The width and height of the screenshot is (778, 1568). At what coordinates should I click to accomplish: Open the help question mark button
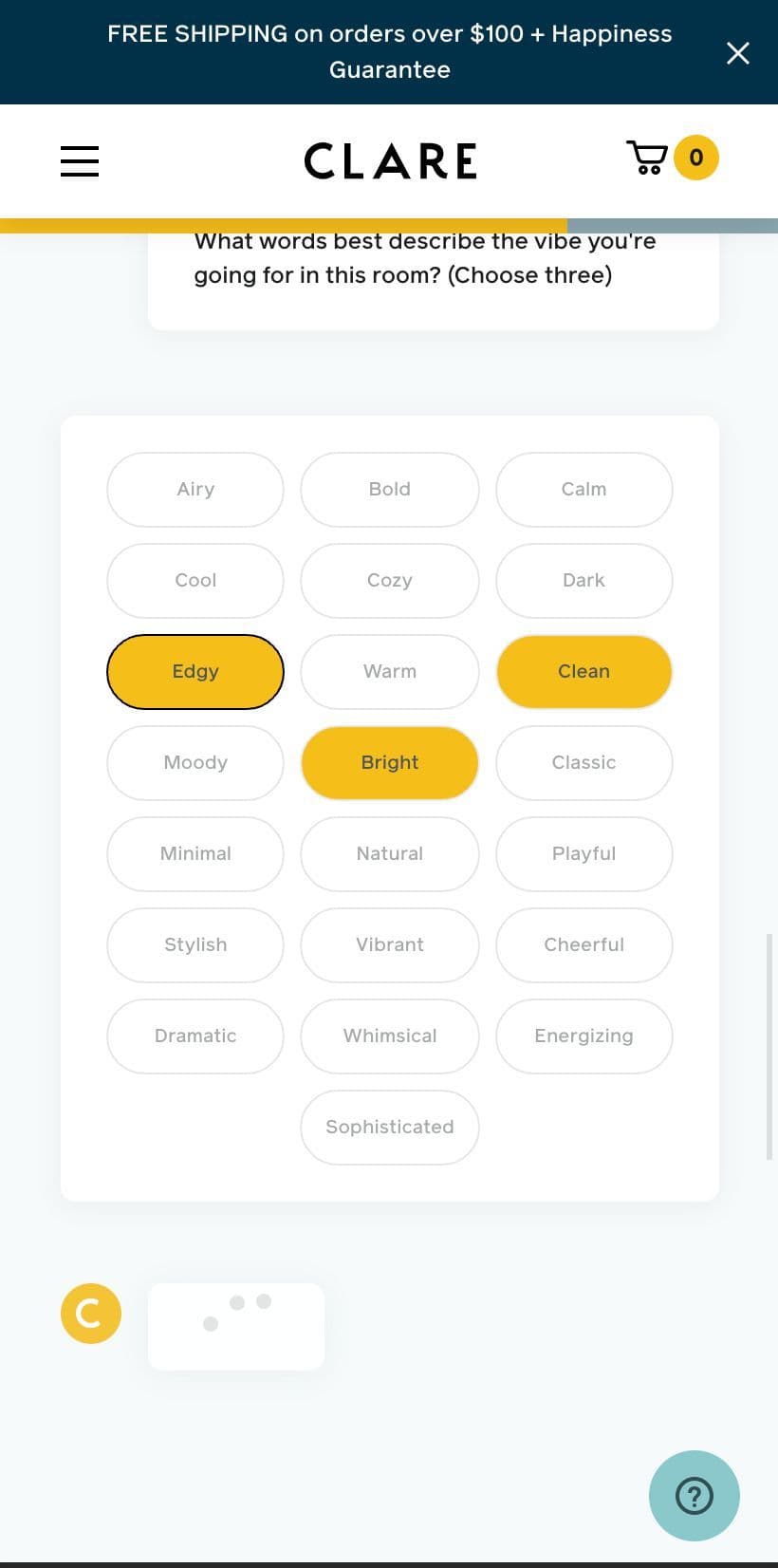[694, 1496]
